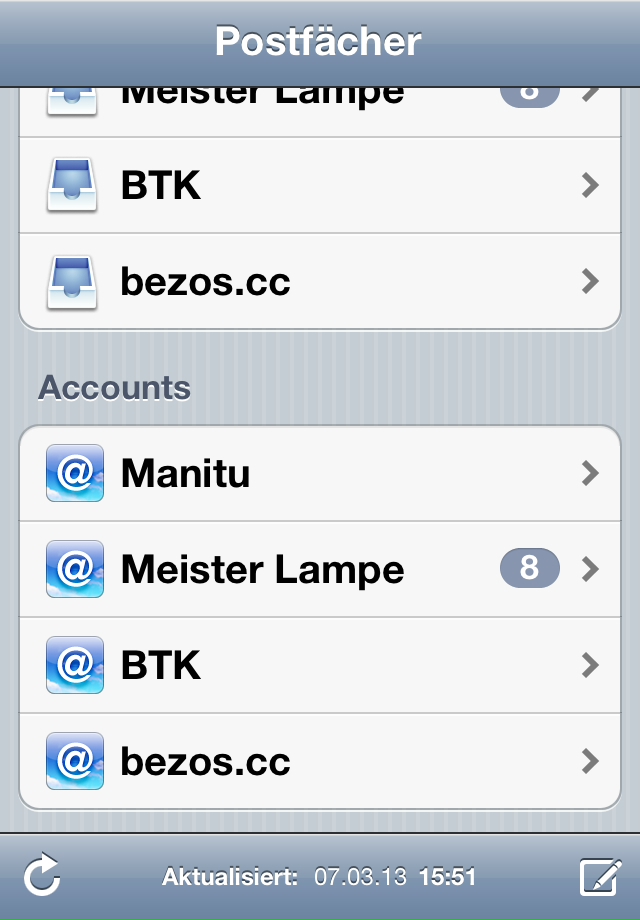Open the Manitu account
The height and width of the screenshot is (920, 640).
[320, 473]
